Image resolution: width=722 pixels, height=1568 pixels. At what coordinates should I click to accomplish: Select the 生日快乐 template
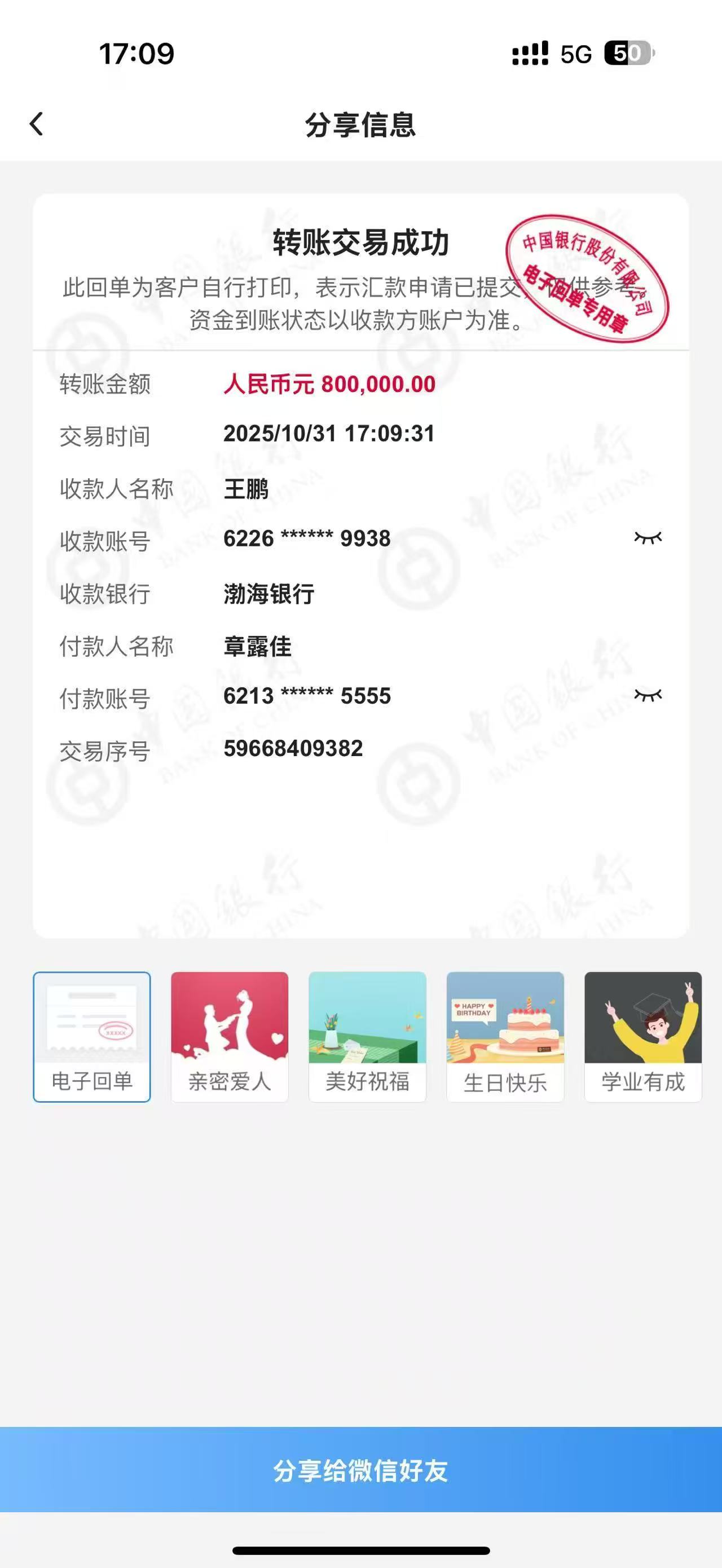pyautogui.click(x=505, y=1036)
